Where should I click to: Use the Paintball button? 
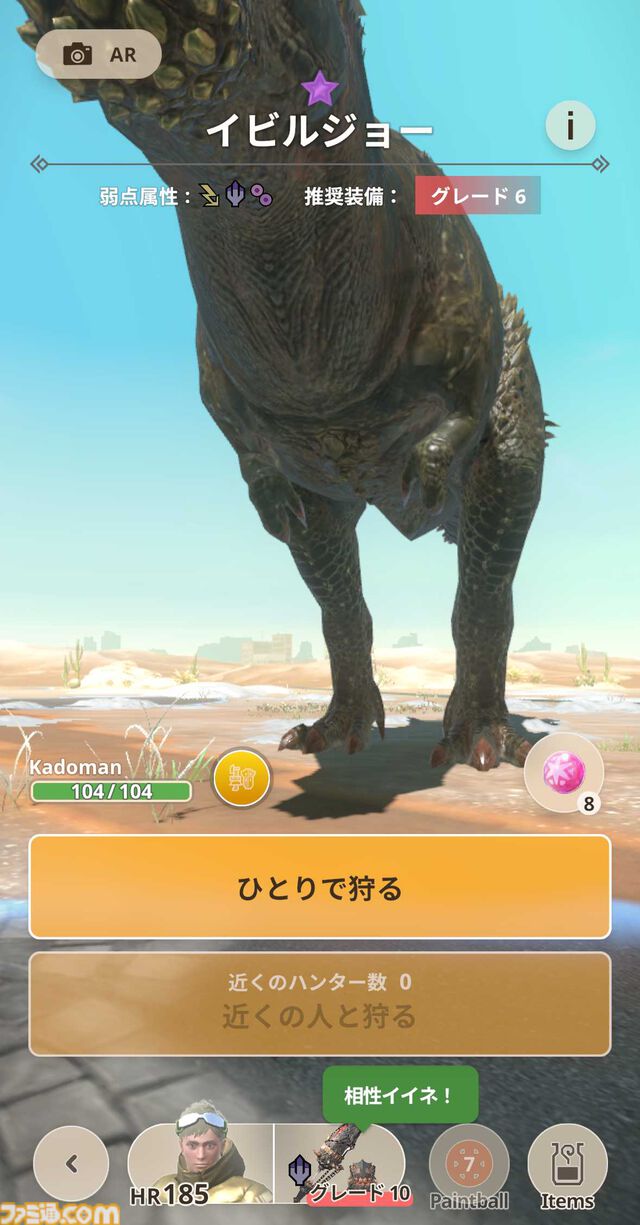click(x=469, y=1165)
